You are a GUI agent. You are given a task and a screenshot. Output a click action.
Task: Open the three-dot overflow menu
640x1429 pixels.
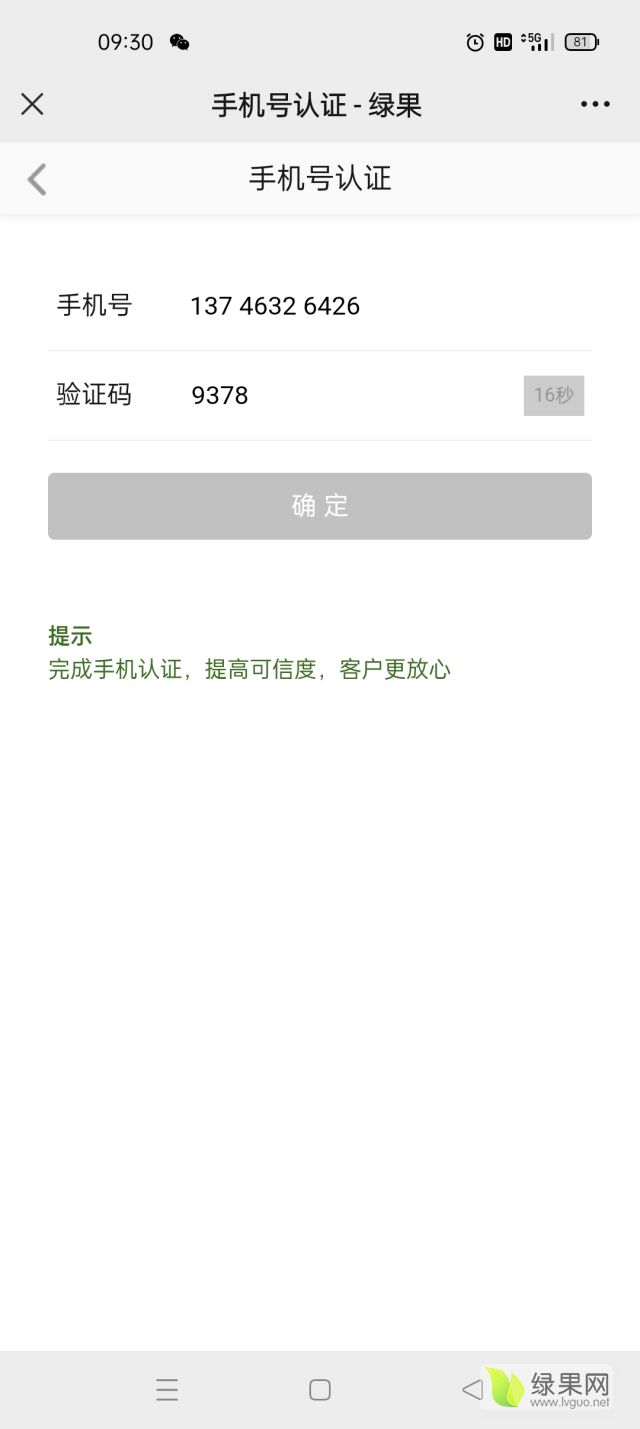[595, 104]
